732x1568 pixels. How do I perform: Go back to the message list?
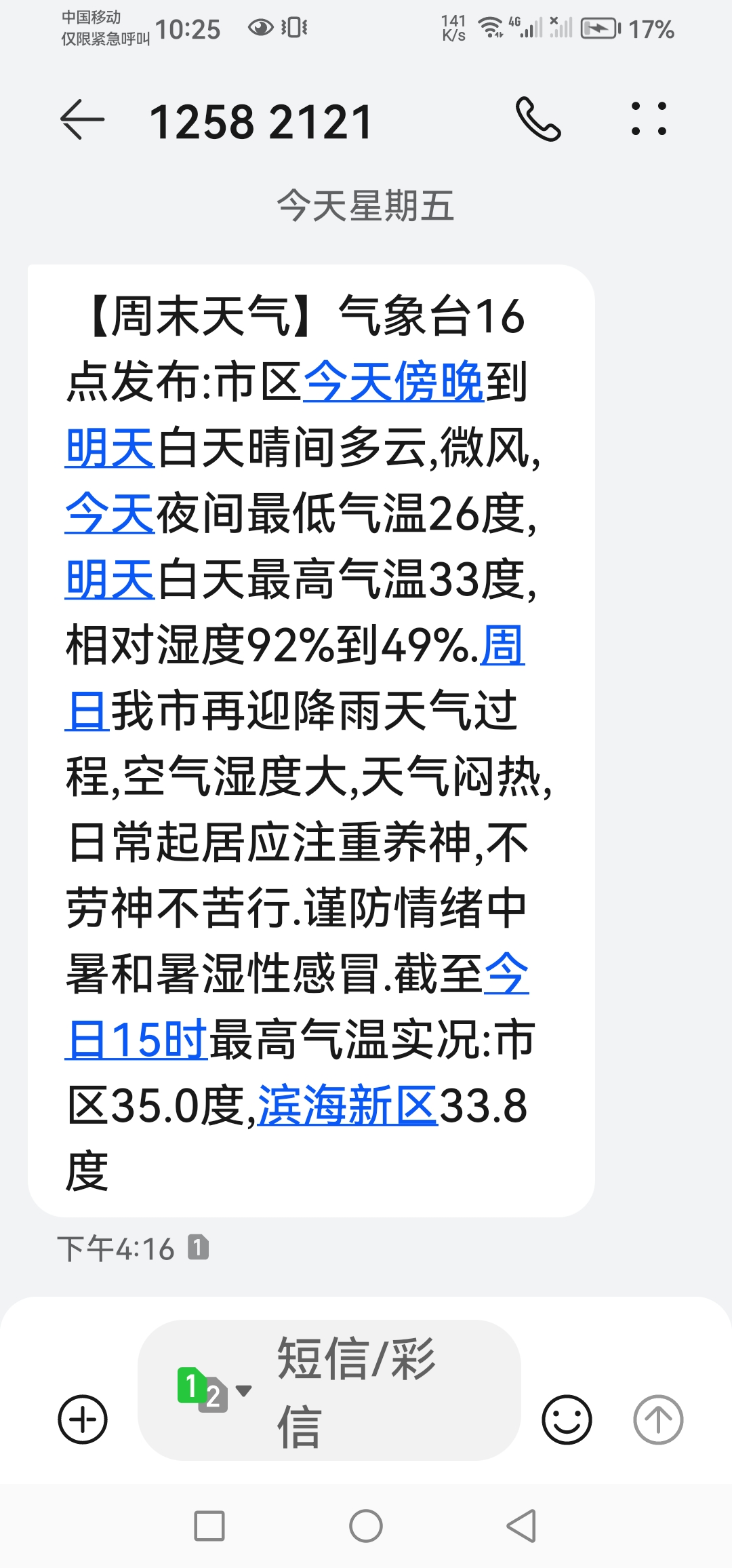coord(83,120)
